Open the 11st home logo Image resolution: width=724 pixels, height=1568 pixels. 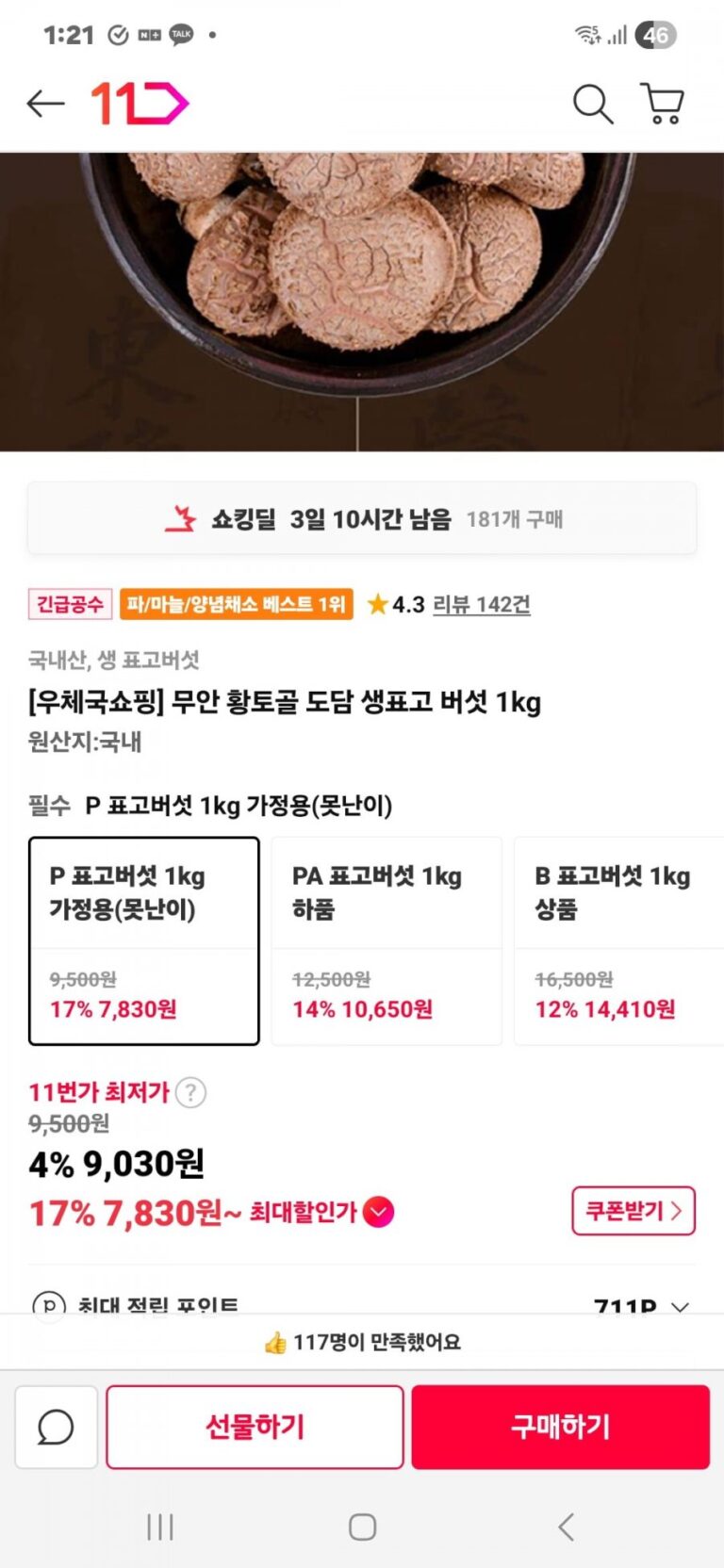click(140, 104)
